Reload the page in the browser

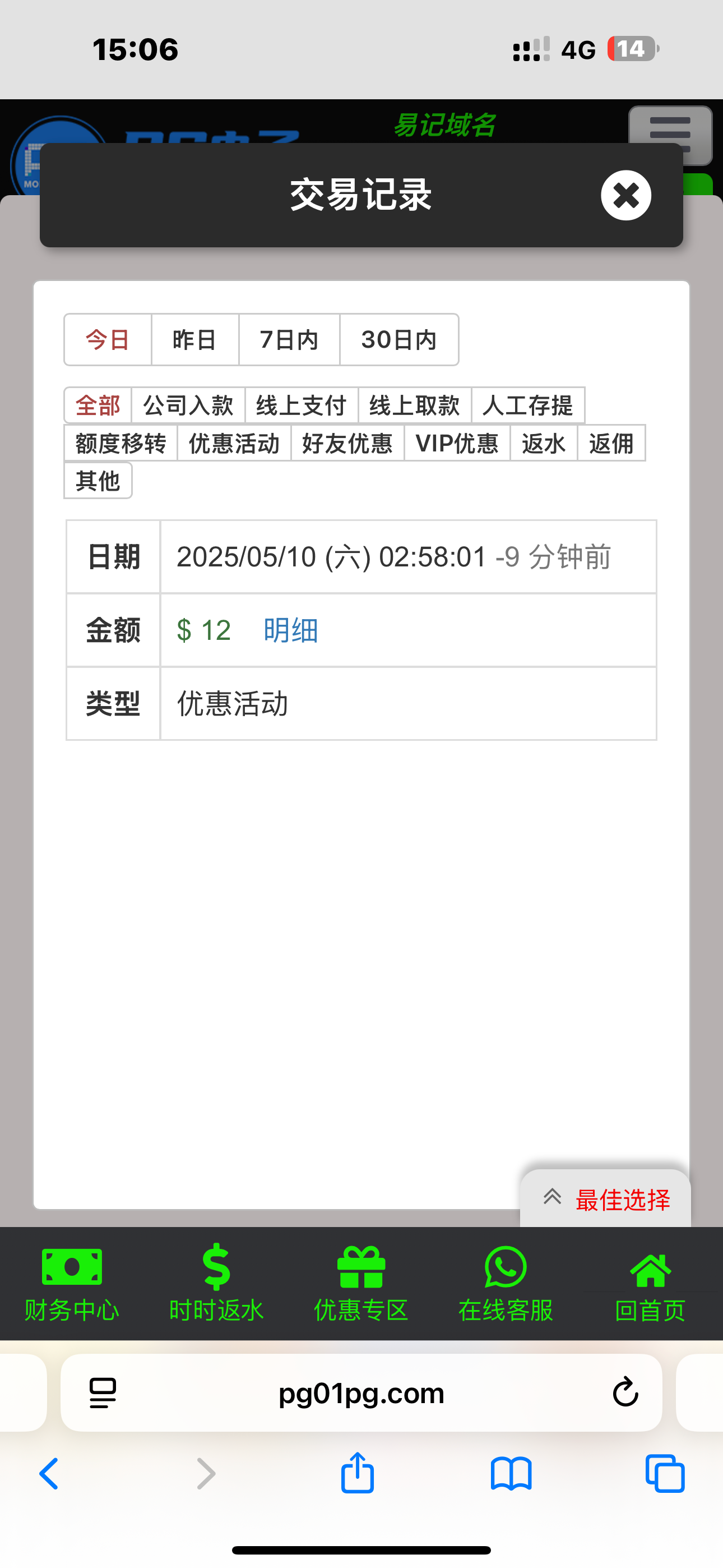click(625, 1392)
